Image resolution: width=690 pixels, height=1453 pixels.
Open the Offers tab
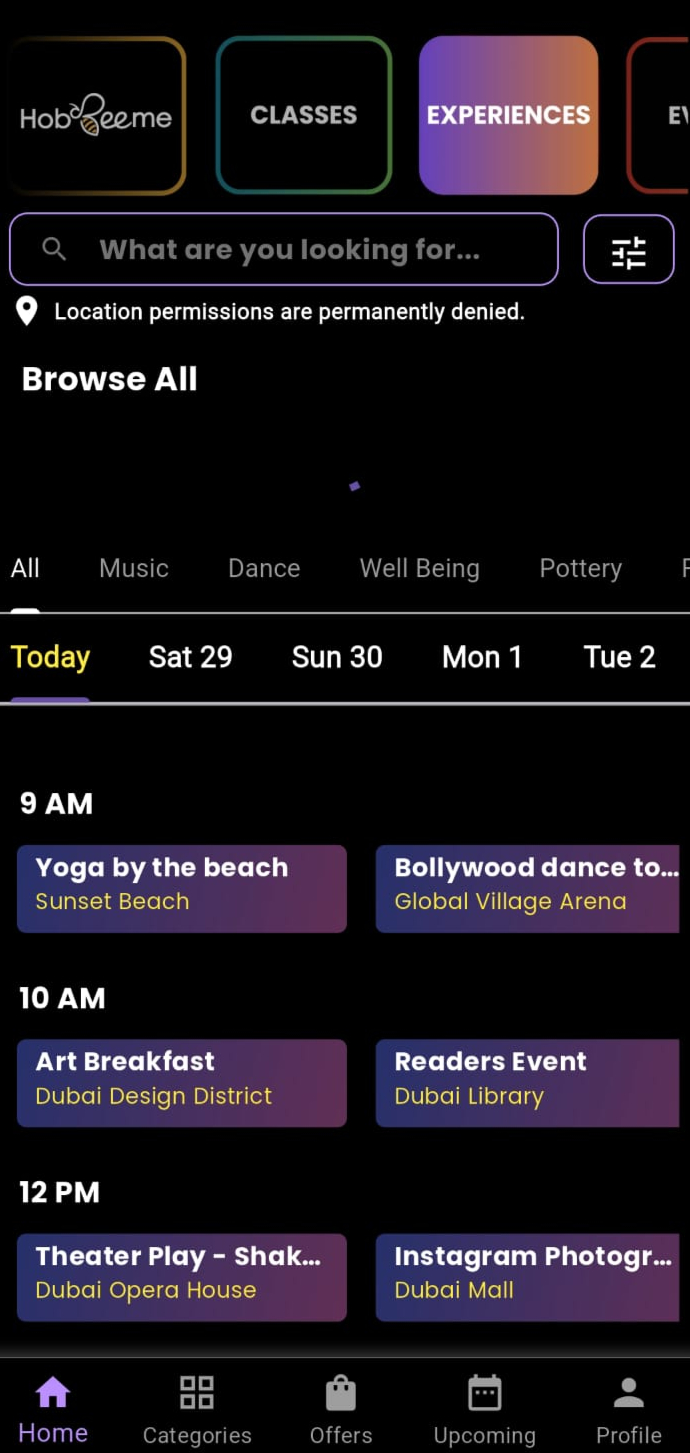click(341, 1408)
